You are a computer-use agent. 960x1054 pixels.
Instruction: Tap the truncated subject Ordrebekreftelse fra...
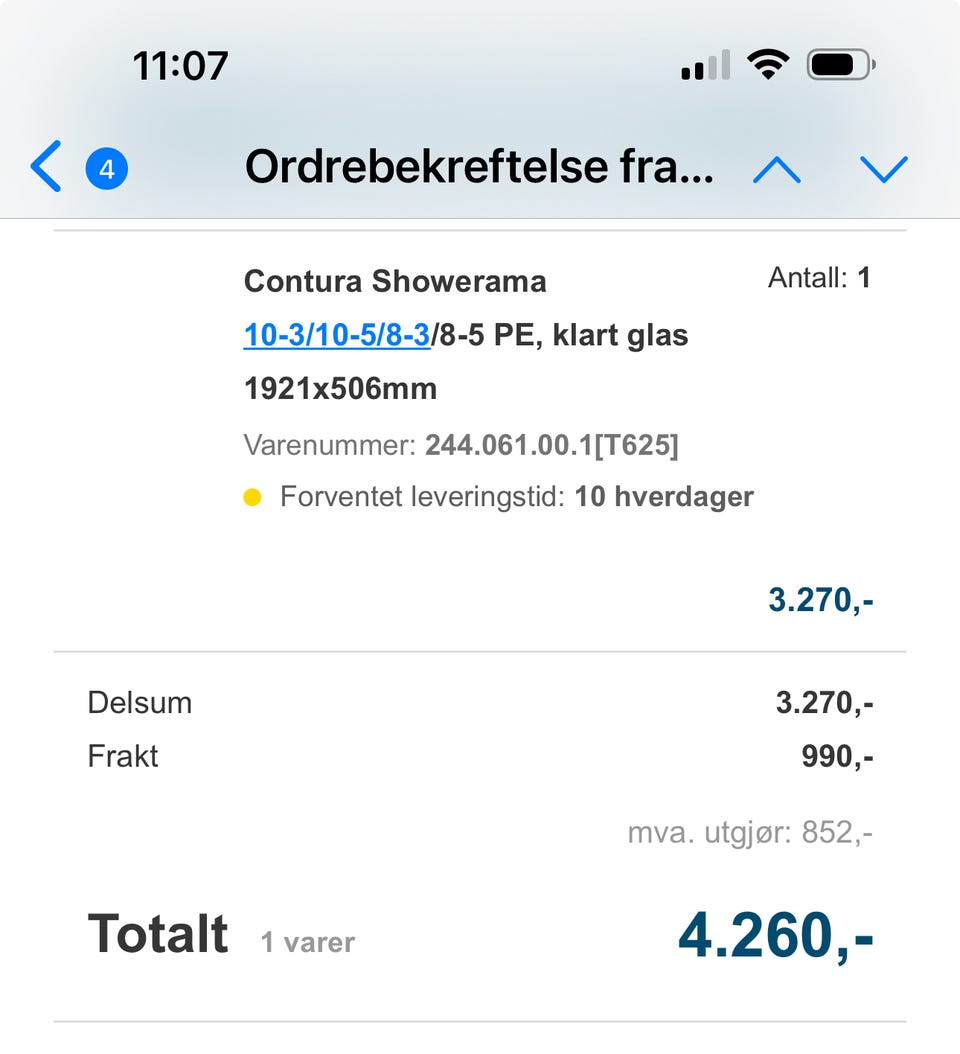[480, 168]
